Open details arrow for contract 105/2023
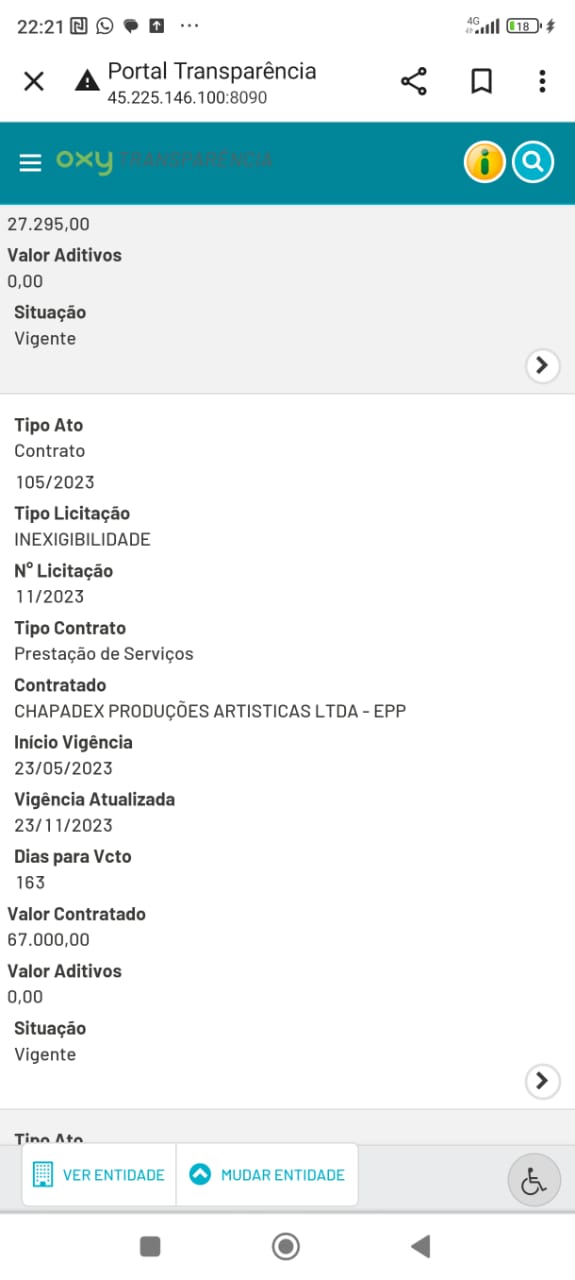The image size is (575, 1280). (542, 1081)
